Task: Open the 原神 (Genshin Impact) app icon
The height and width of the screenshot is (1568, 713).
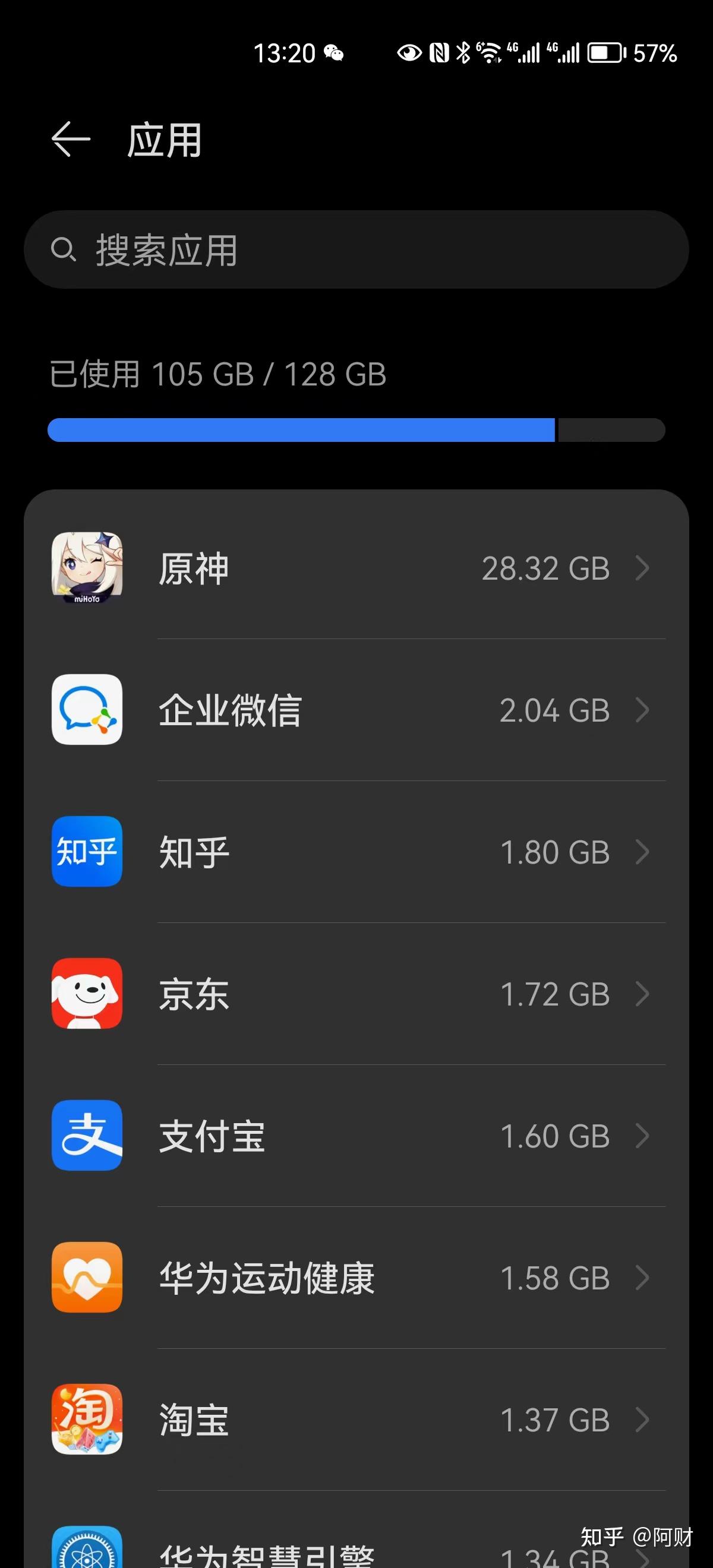Action: [87, 568]
